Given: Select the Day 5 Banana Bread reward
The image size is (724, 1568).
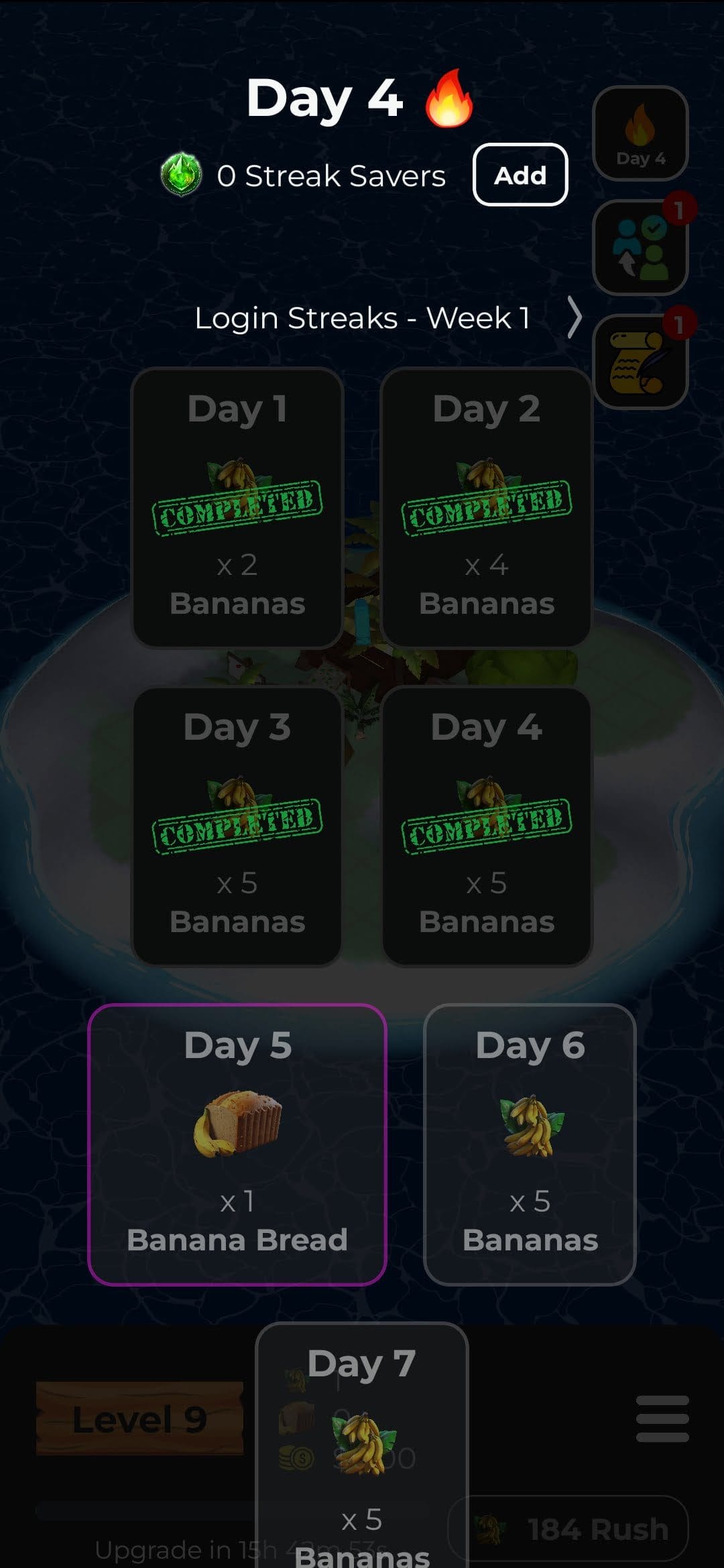Looking at the screenshot, I should [237, 1145].
